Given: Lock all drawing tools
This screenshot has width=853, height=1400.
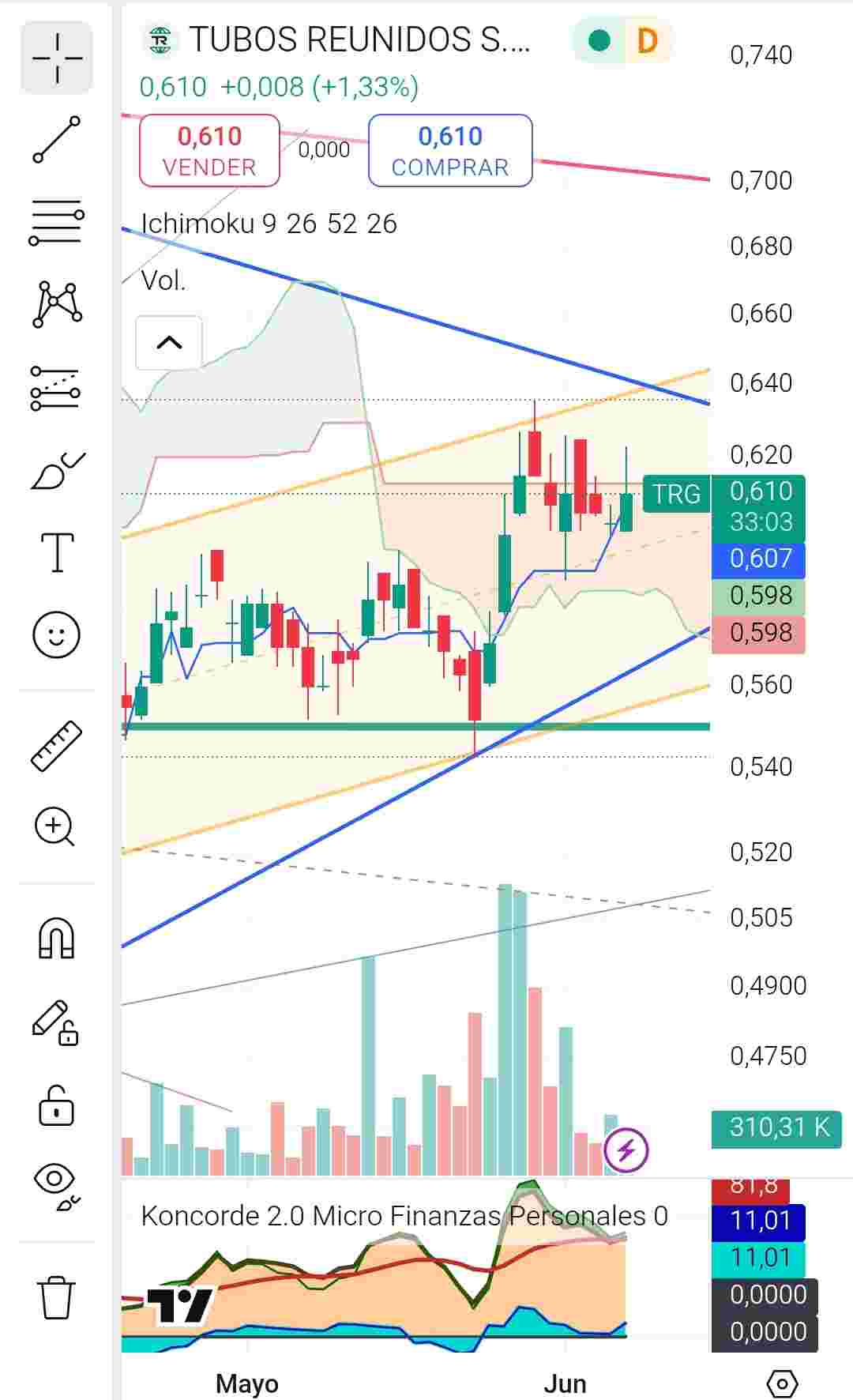Looking at the screenshot, I should (x=56, y=1105).
